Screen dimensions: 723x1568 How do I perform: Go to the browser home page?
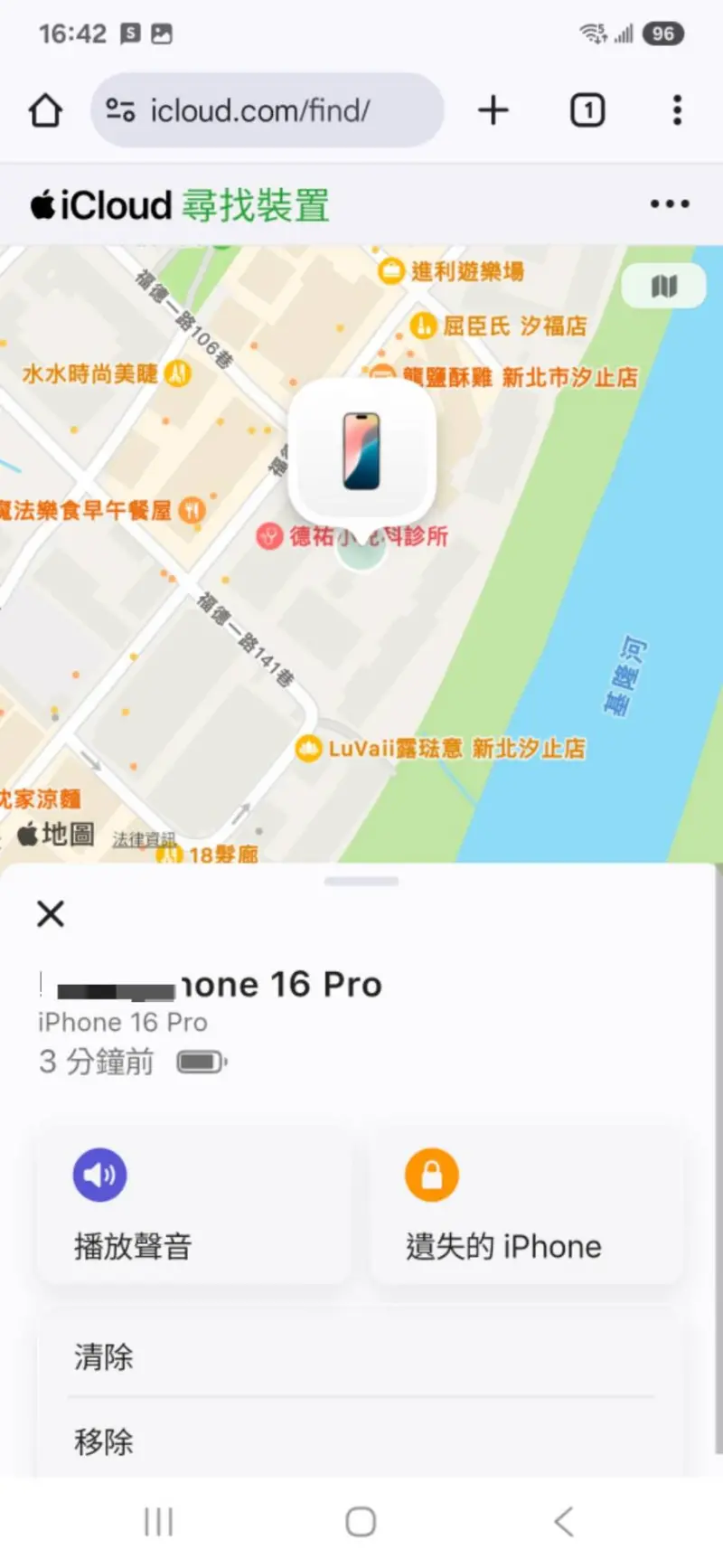pyautogui.click(x=45, y=111)
